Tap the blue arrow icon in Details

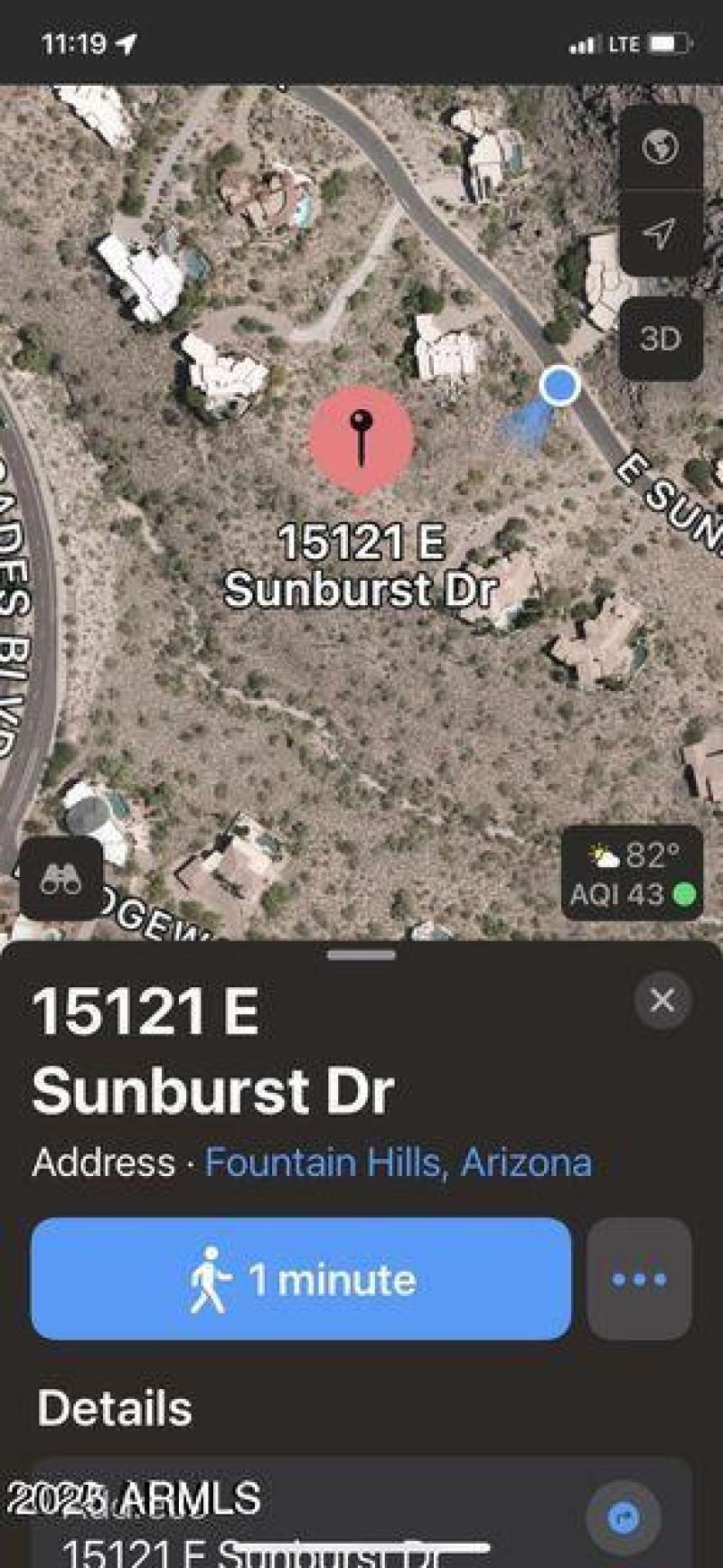(x=623, y=1517)
